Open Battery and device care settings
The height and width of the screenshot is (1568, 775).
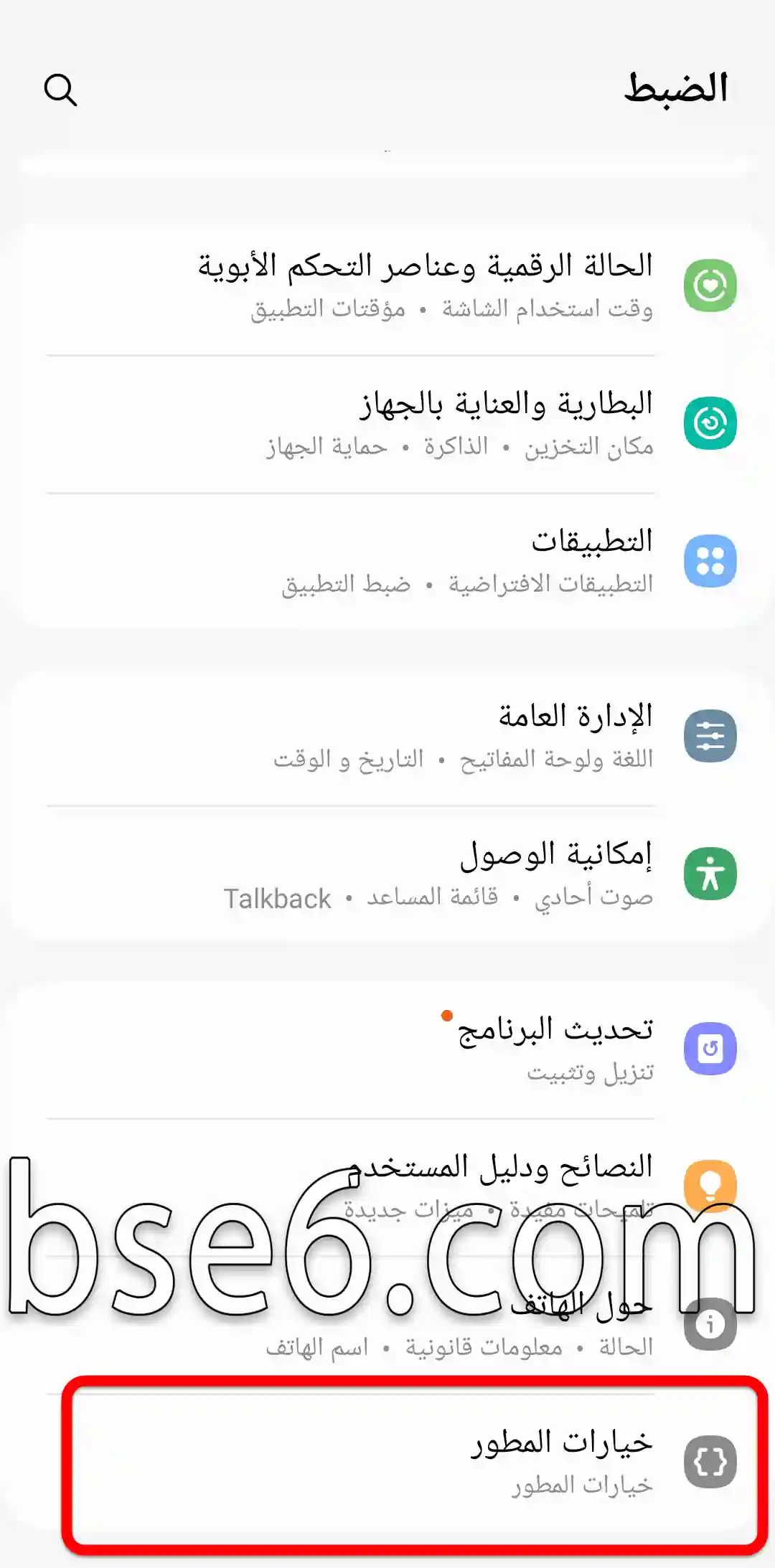coord(387,424)
